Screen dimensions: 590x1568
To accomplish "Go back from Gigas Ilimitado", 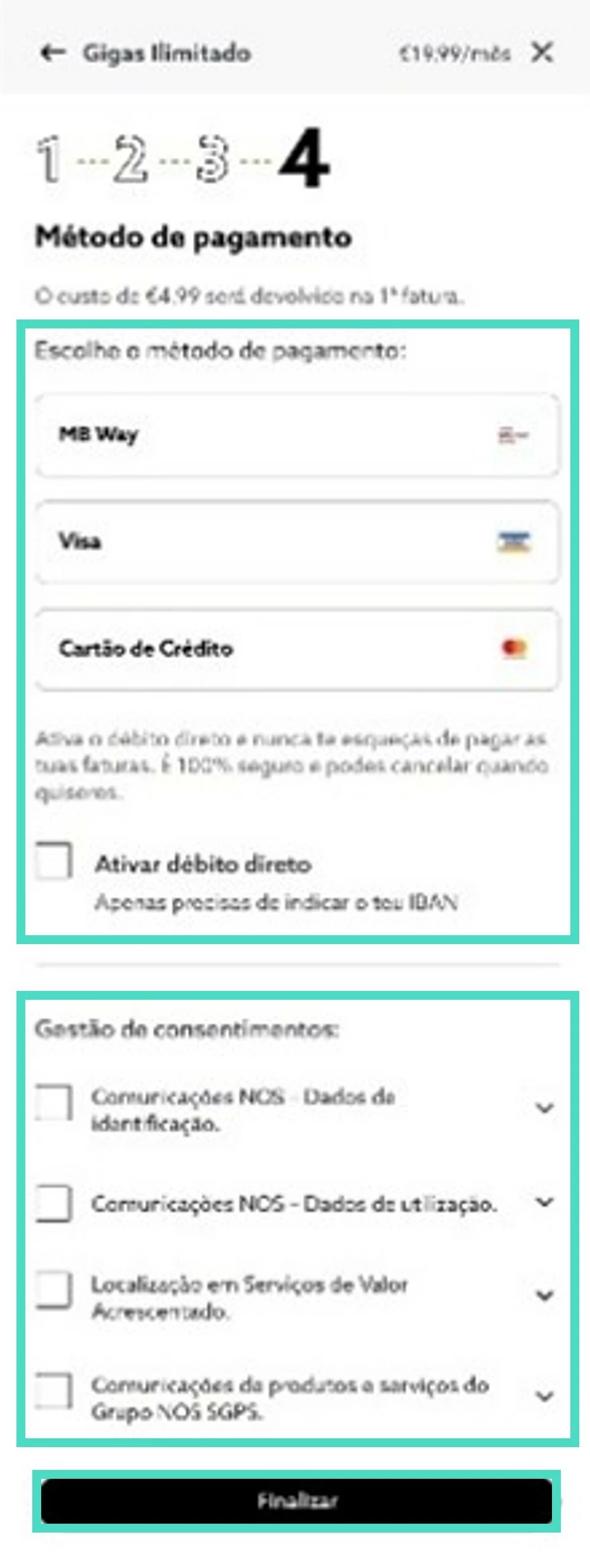I will pyautogui.click(x=53, y=53).
